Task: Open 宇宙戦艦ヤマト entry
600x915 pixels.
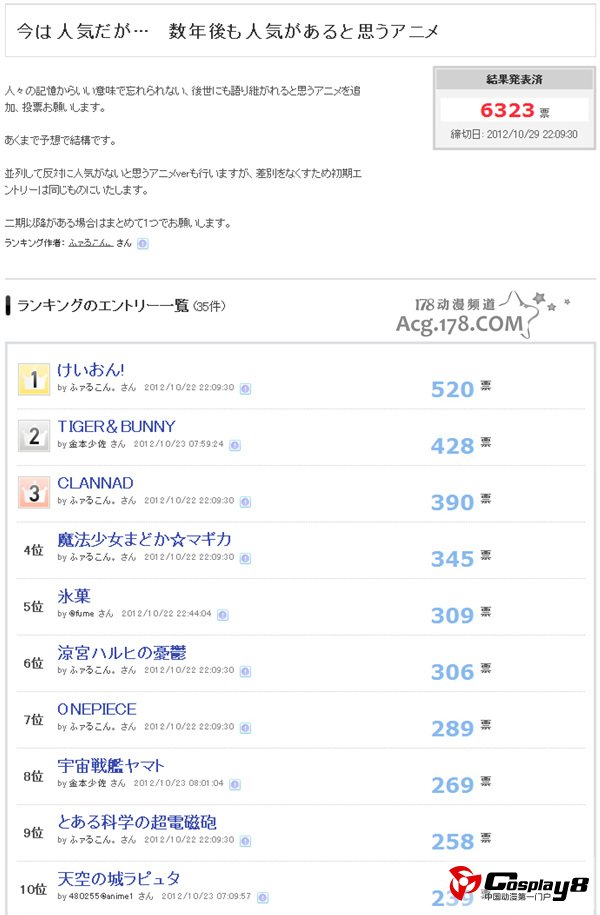Action: 111,766
